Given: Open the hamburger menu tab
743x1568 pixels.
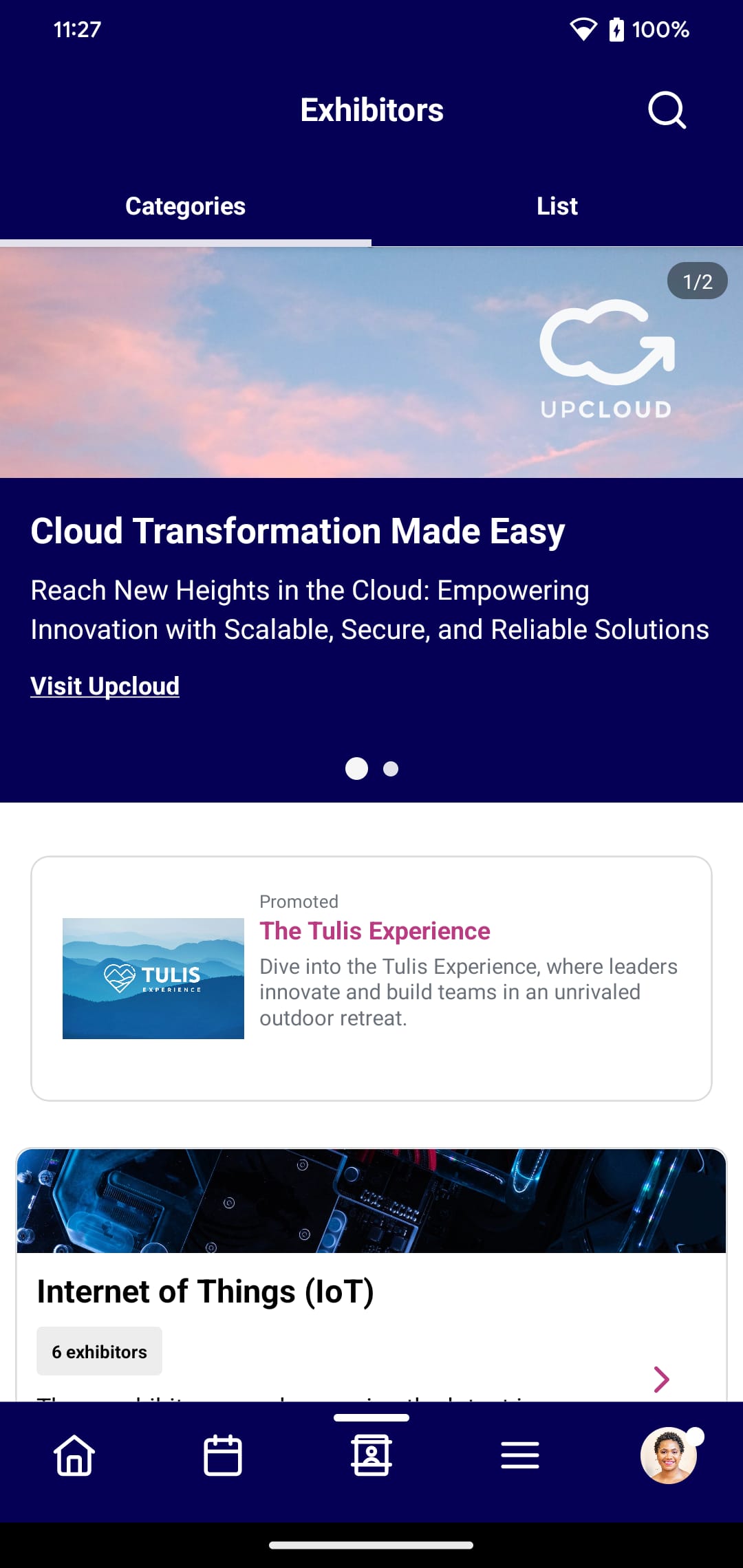Looking at the screenshot, I should click(x=520, y=1455).
